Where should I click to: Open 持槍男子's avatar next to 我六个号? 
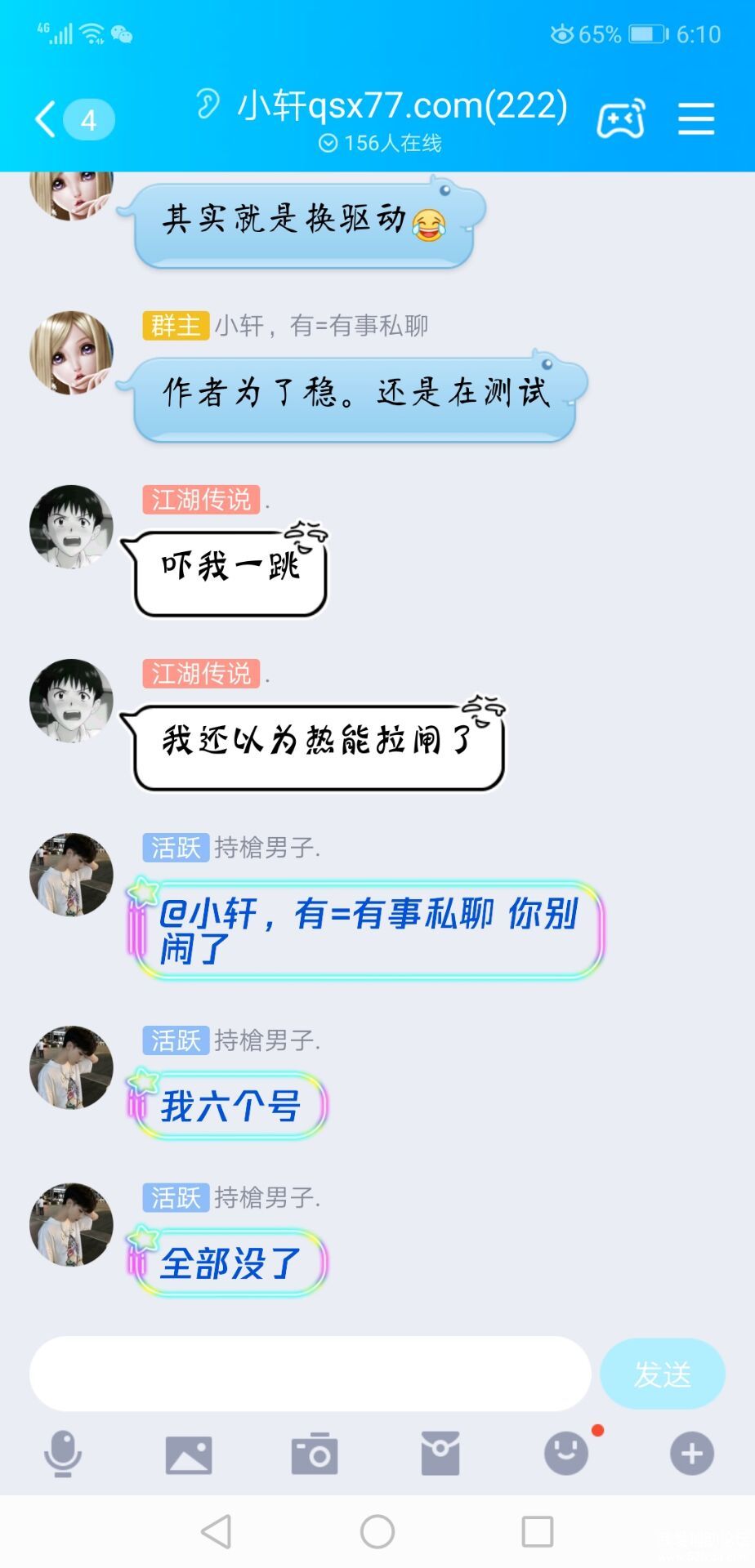coord(71,1067)
